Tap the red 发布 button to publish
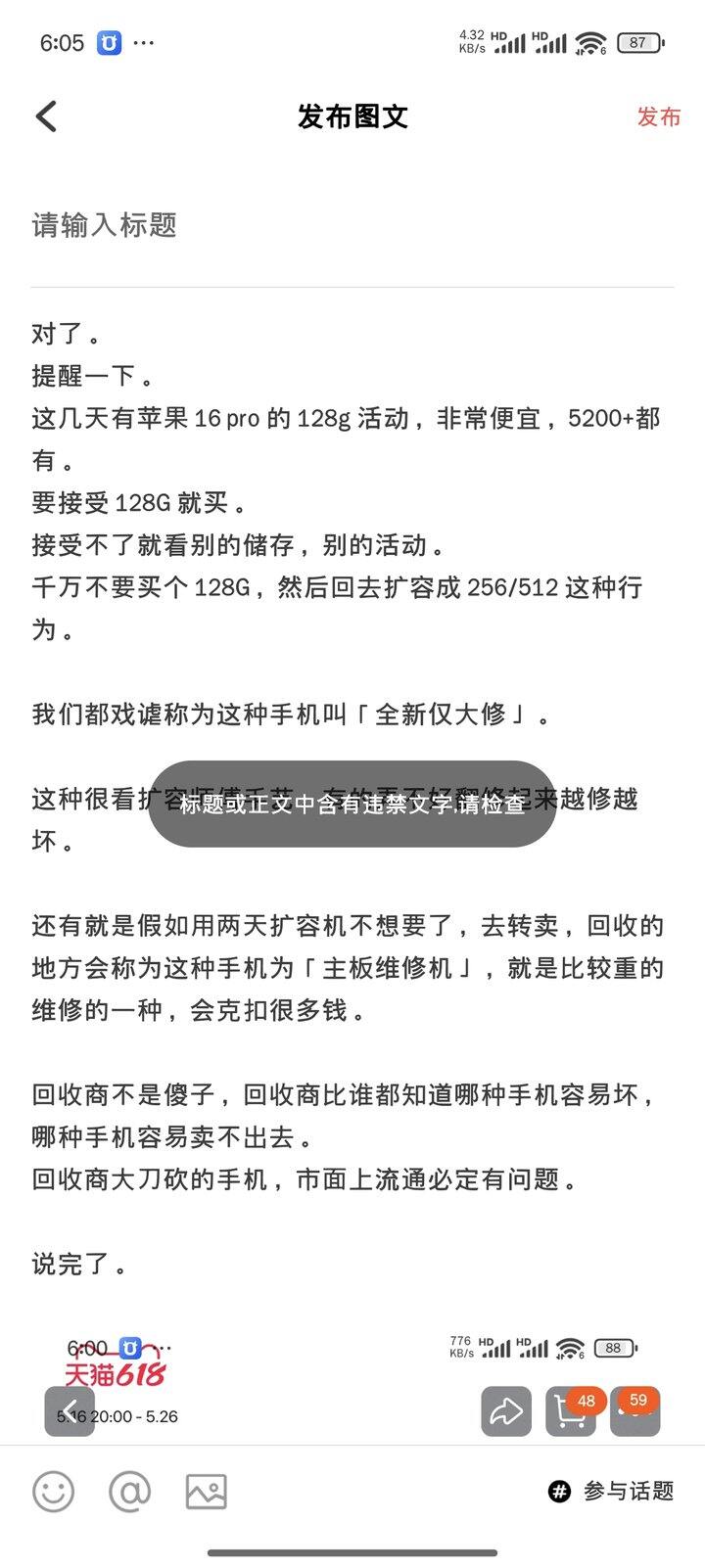The image size is (705, 1568). pyautogui.click(x=658, y=116)
